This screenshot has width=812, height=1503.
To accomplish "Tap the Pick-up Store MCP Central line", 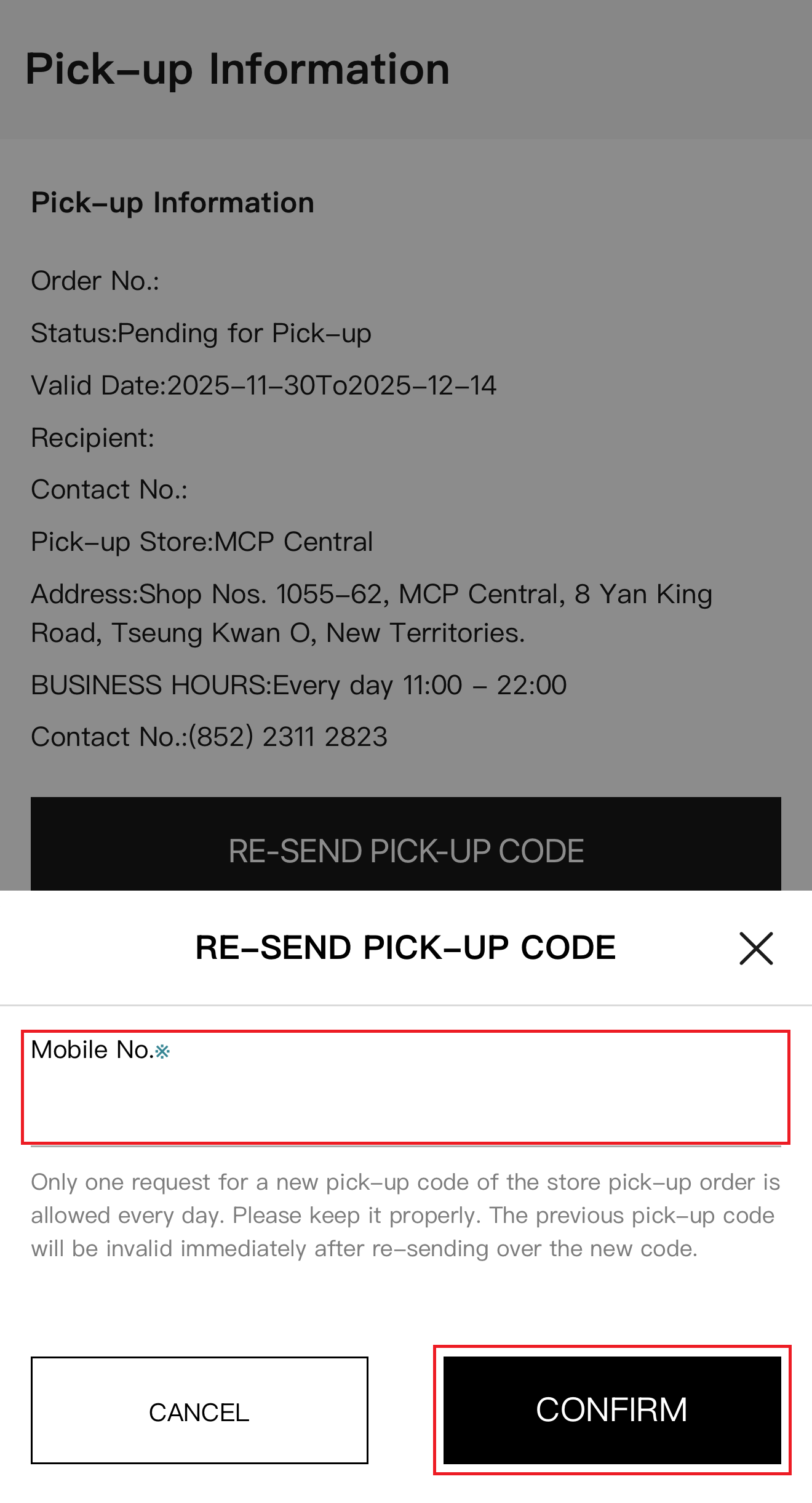I will coord(202,542).
